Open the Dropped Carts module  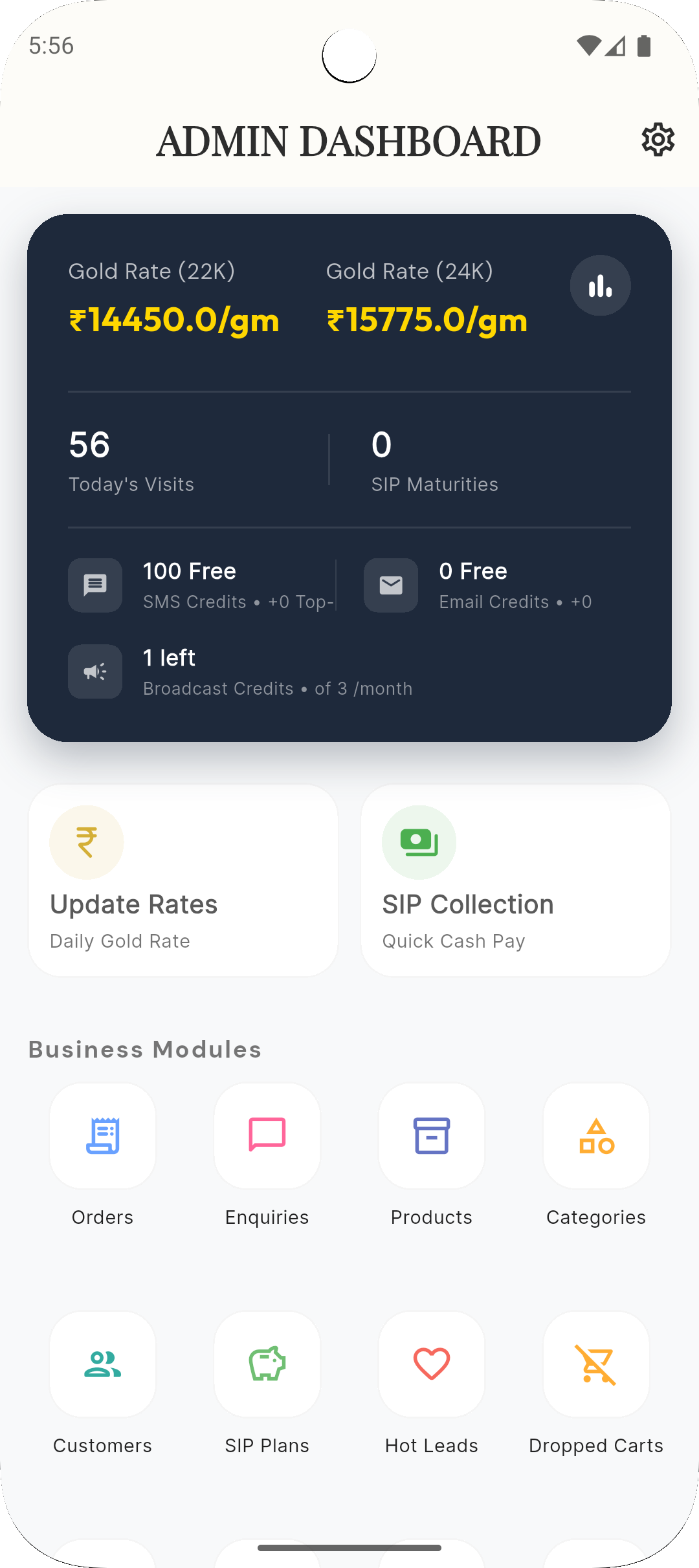pos(595,1365)
